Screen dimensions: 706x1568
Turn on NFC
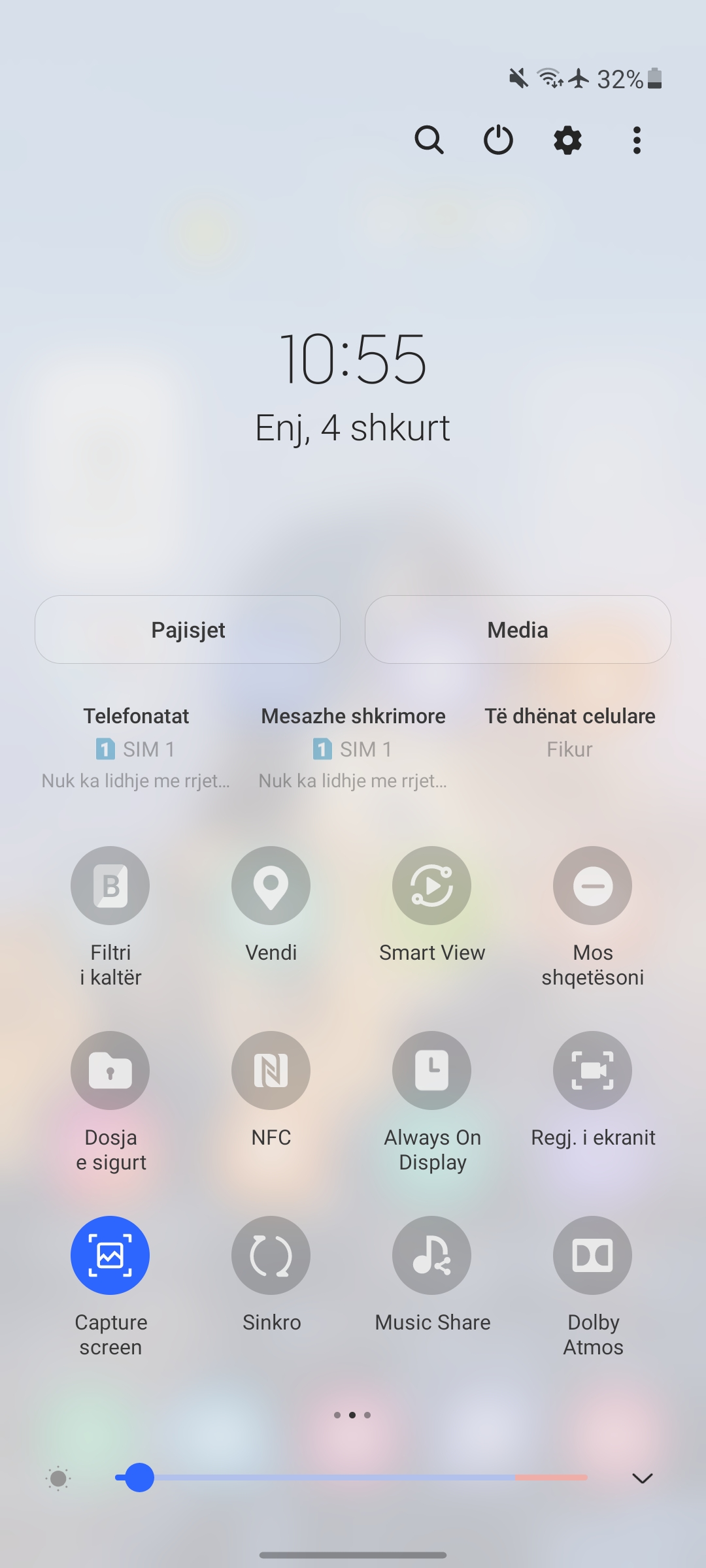271,1071
